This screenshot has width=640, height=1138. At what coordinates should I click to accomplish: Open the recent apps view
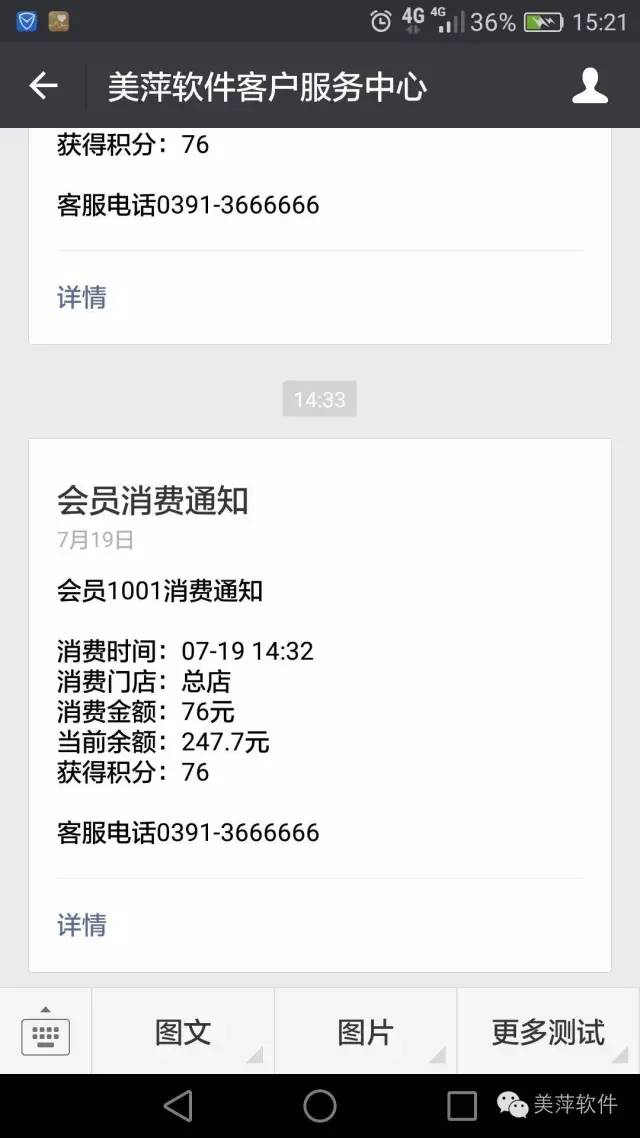coord(461,1106)
